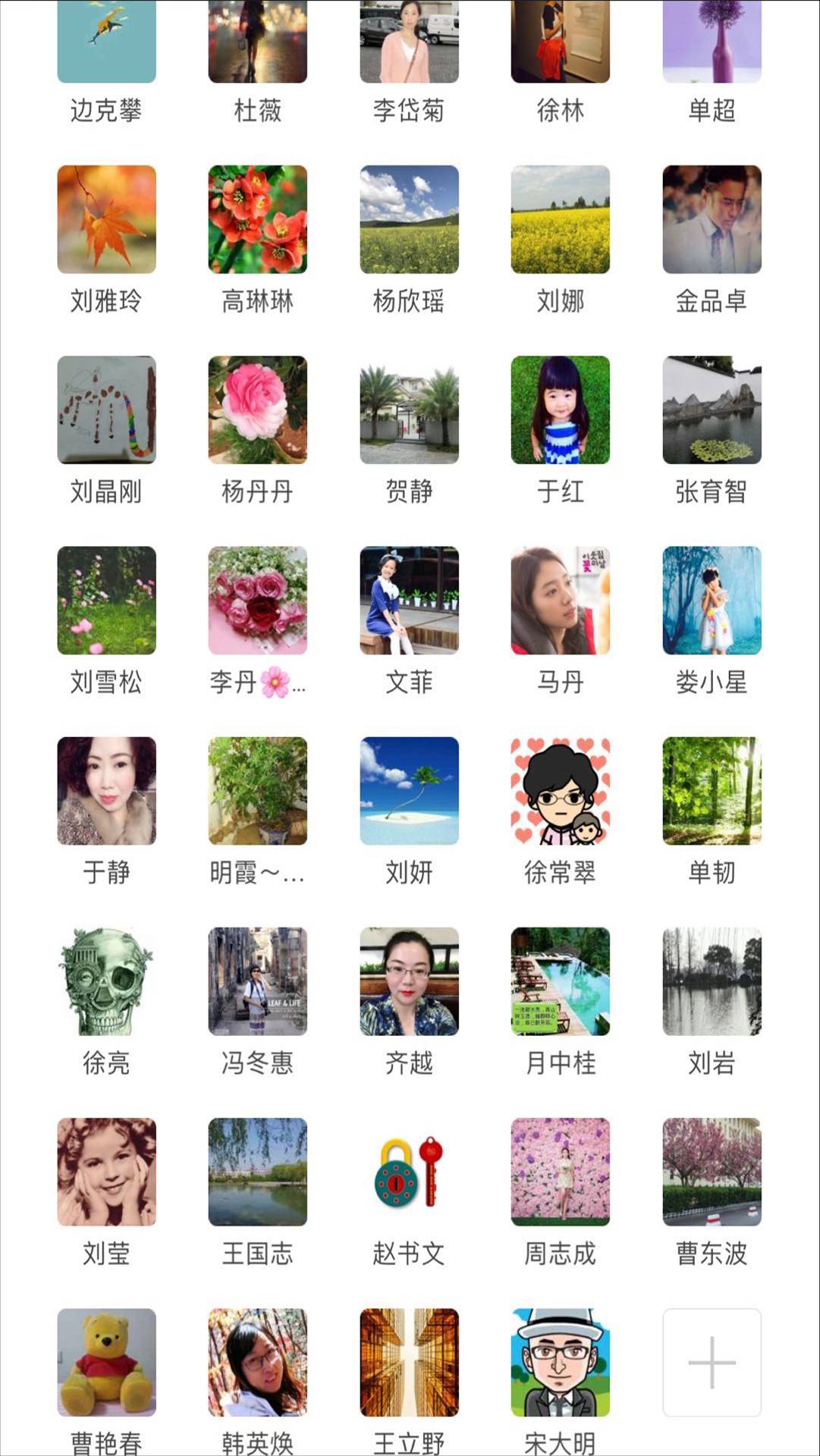Open 刘雅玲's profile

coord(106,219)
